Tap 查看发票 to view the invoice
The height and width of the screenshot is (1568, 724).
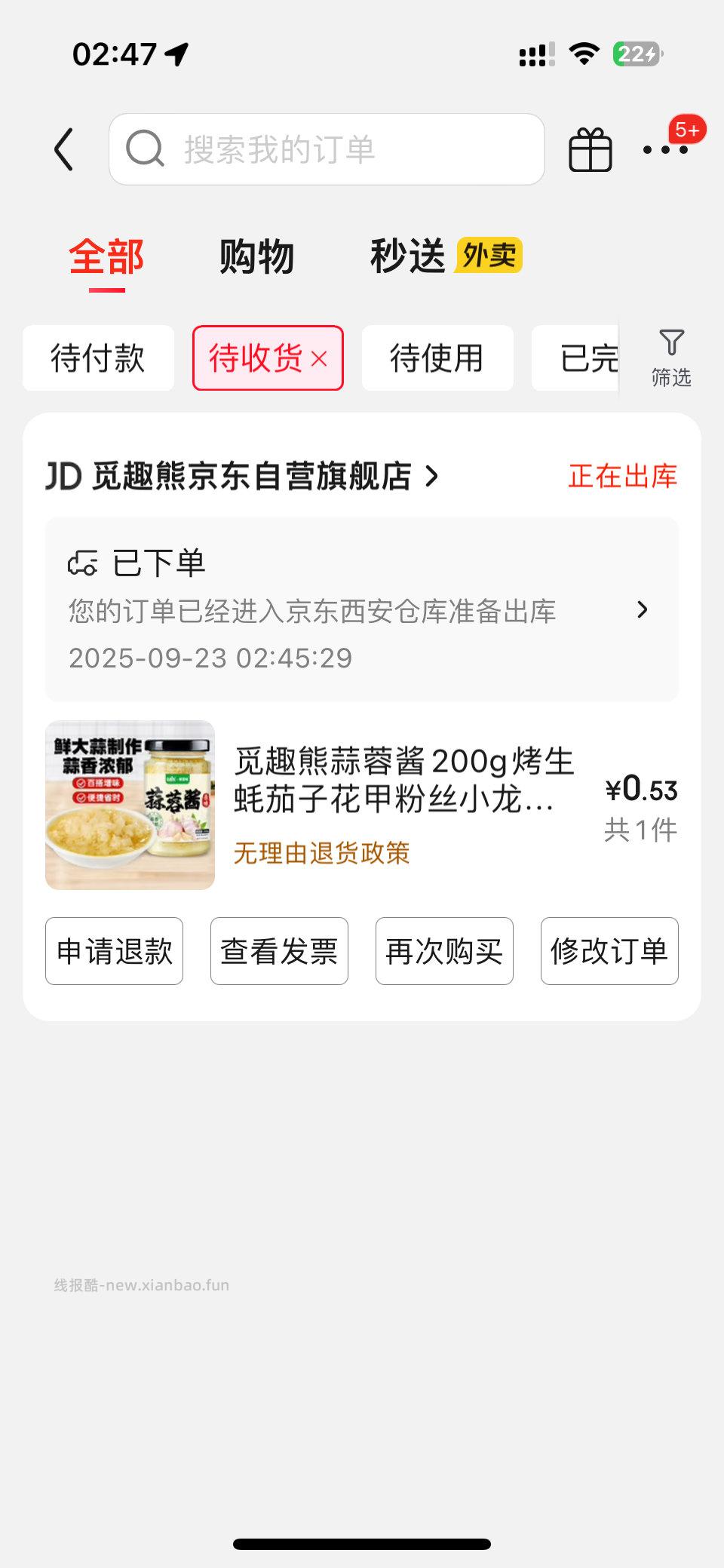279,951
